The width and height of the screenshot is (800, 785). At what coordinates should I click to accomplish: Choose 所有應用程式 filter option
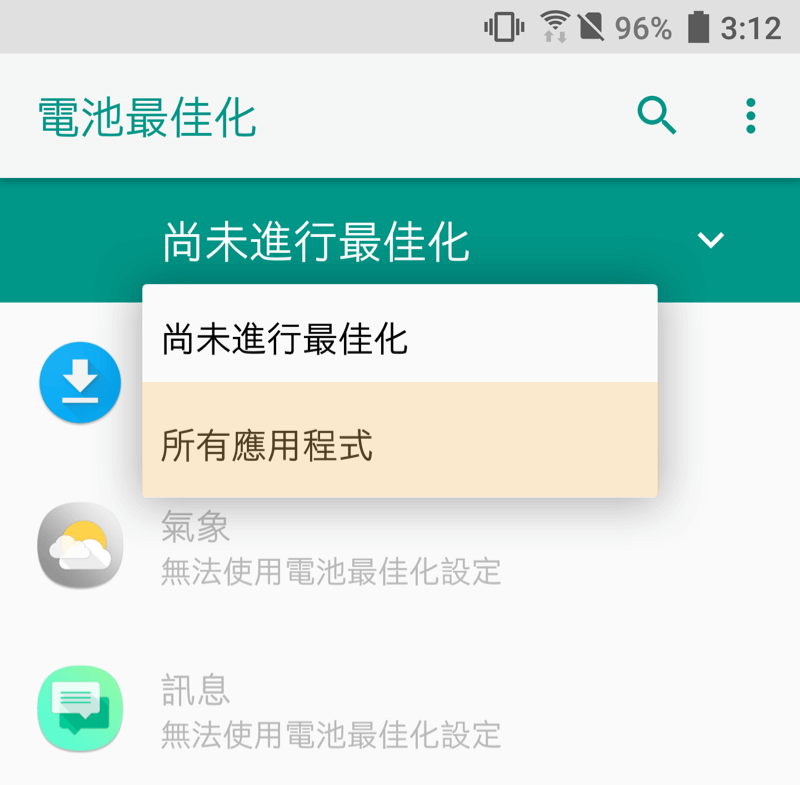399,444
